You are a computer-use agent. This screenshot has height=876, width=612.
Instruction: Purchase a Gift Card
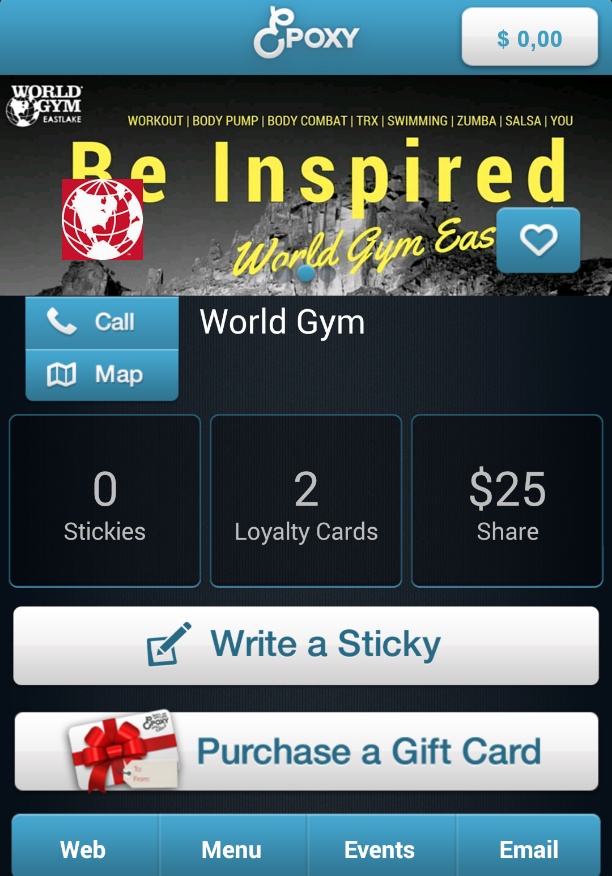(306, 751)
